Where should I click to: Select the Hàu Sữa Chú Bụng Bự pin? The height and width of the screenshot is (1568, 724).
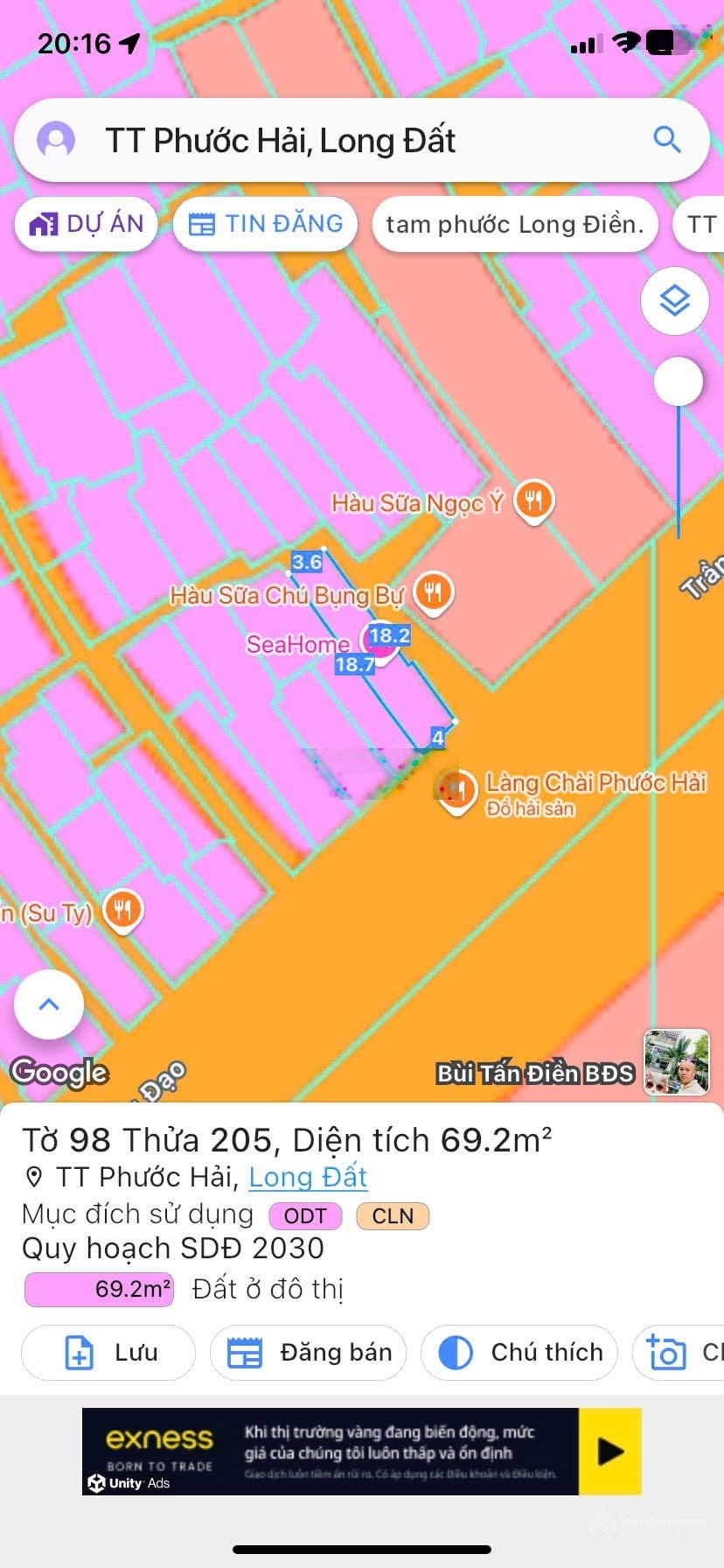point(433,592)
